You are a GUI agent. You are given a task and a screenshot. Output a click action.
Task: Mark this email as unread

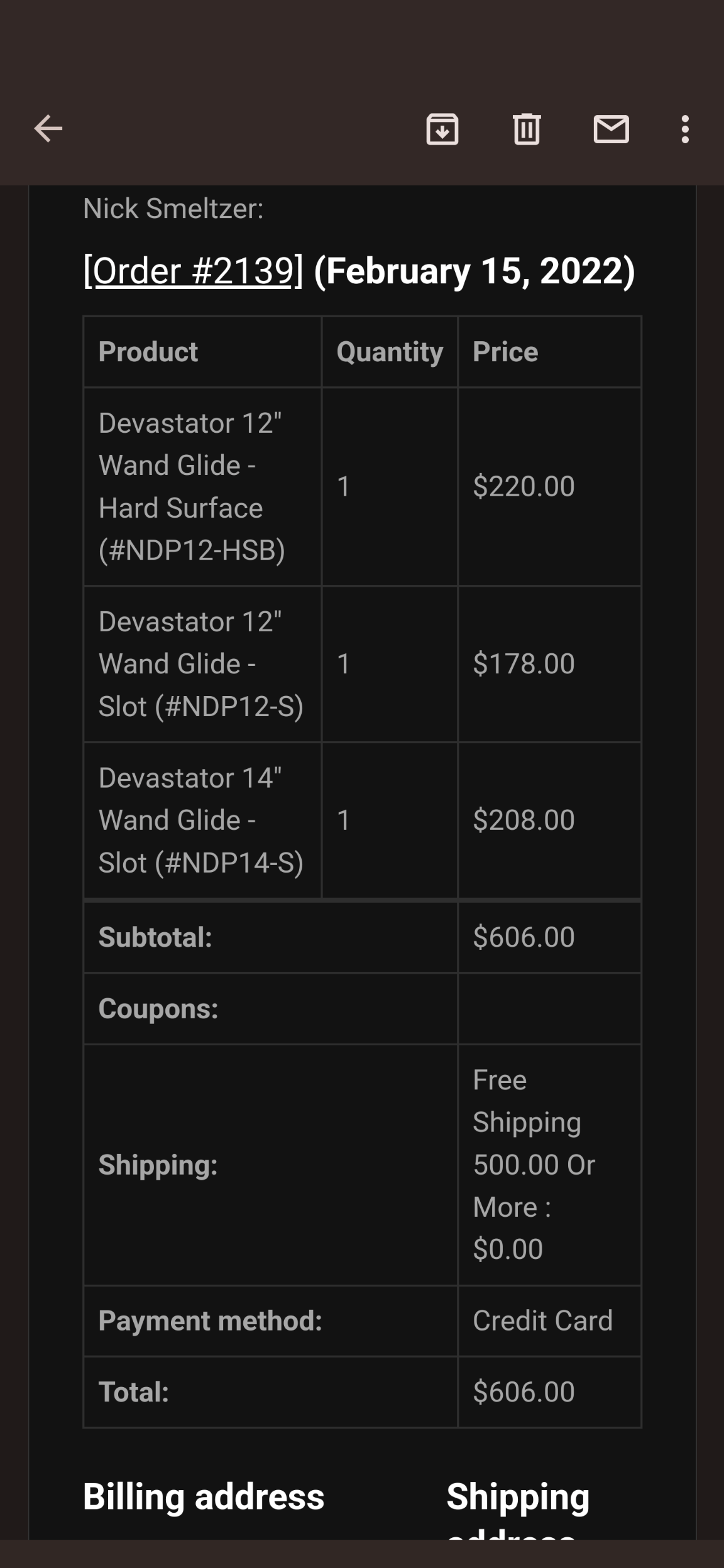click(611, 129)
